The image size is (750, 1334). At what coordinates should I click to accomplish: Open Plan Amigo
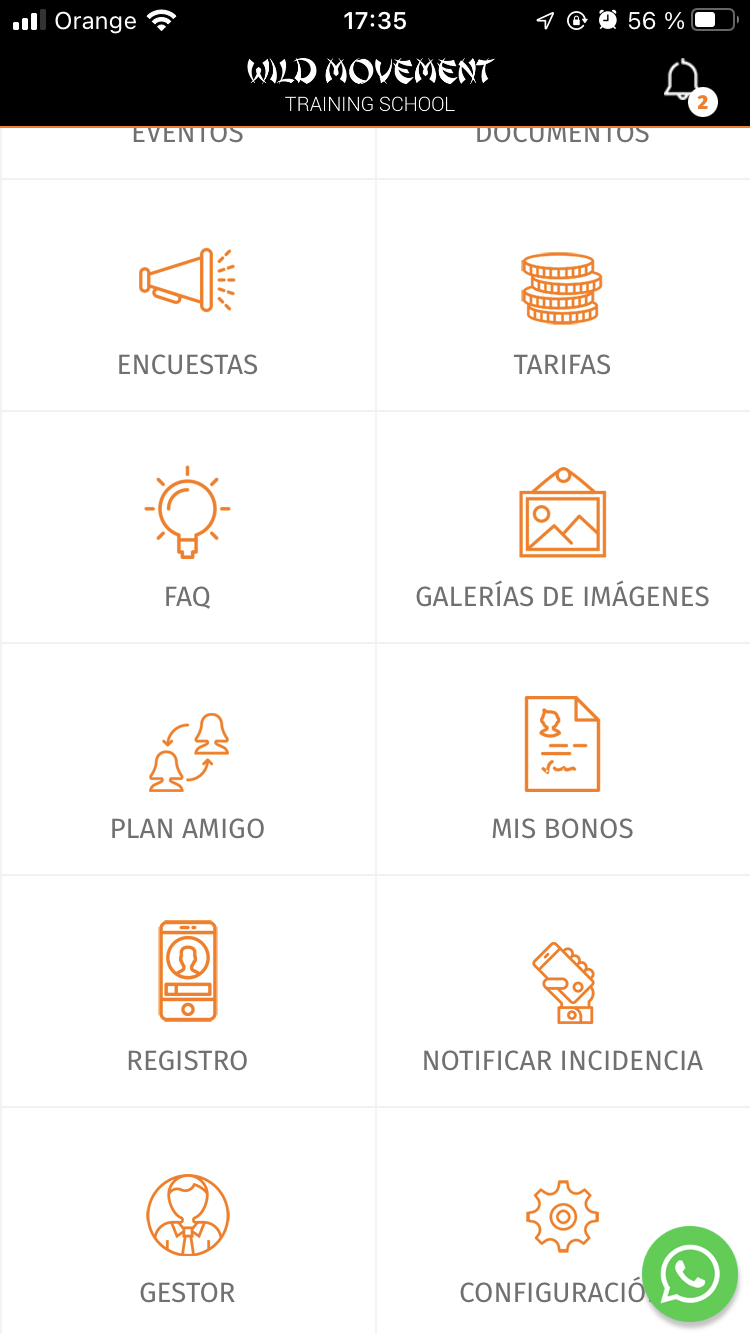pos(188,768)
